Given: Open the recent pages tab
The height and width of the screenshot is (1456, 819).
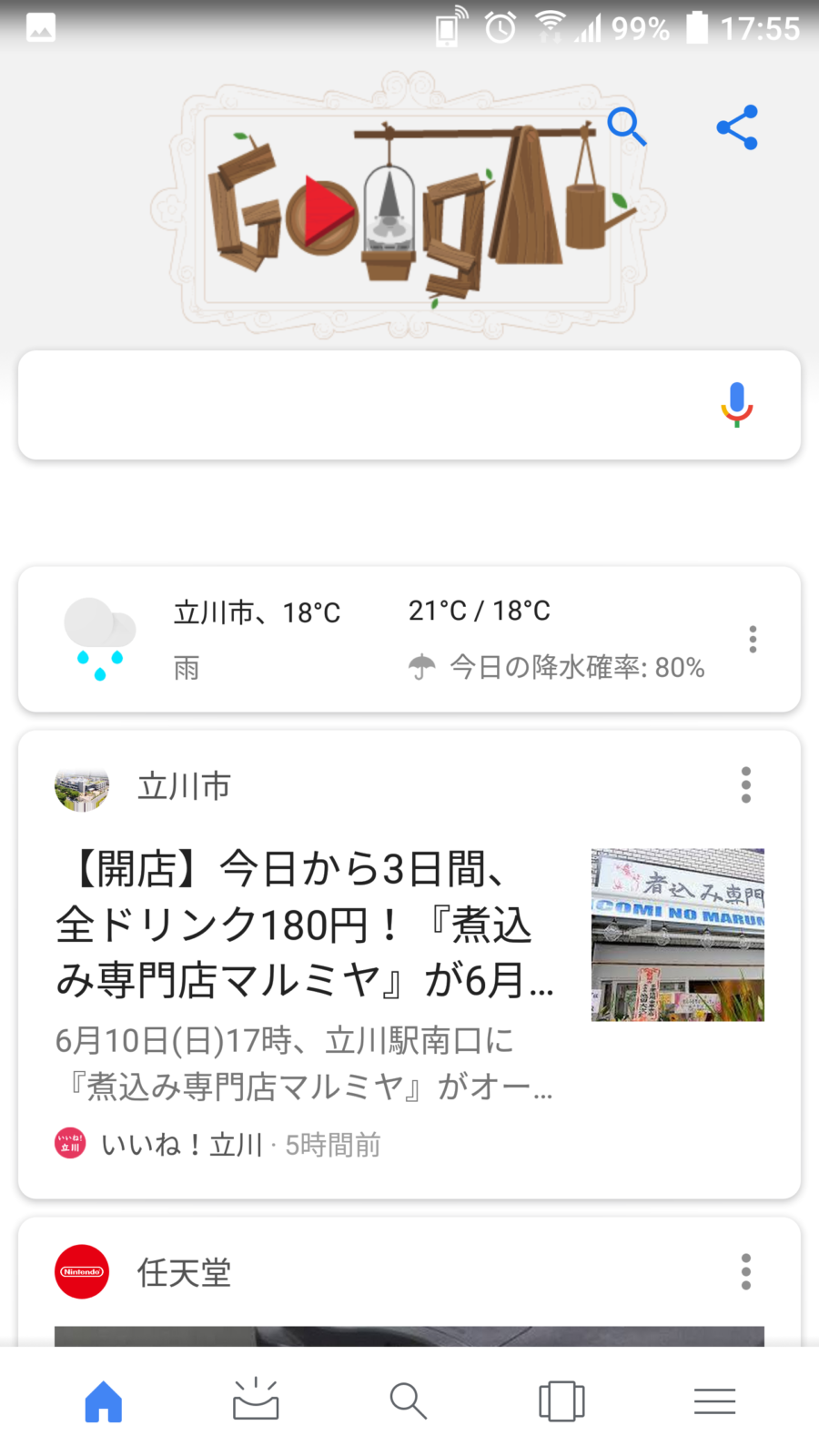Looking at the screenshot, I should click(561, 1401).
